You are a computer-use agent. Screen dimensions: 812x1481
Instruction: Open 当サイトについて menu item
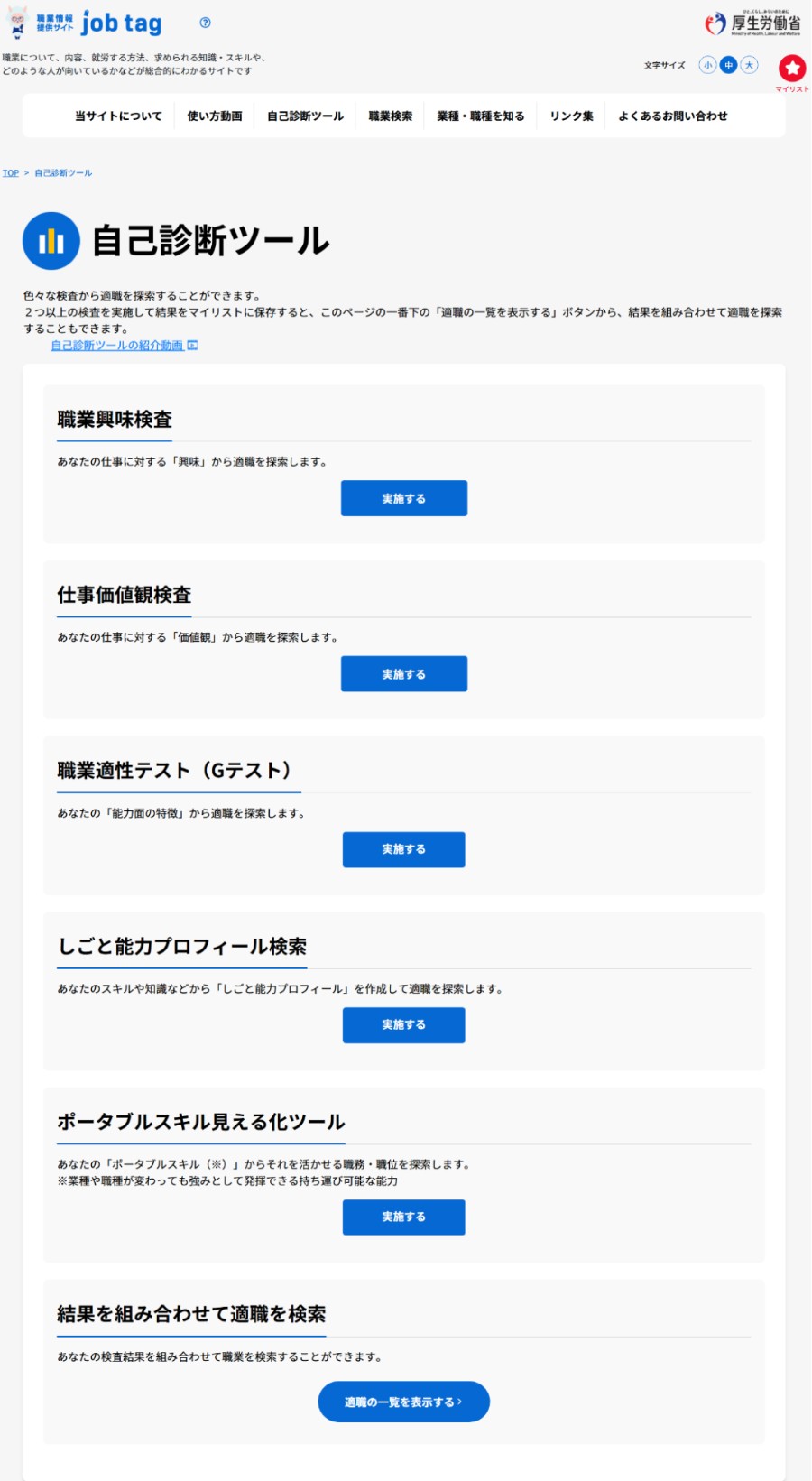118,116
